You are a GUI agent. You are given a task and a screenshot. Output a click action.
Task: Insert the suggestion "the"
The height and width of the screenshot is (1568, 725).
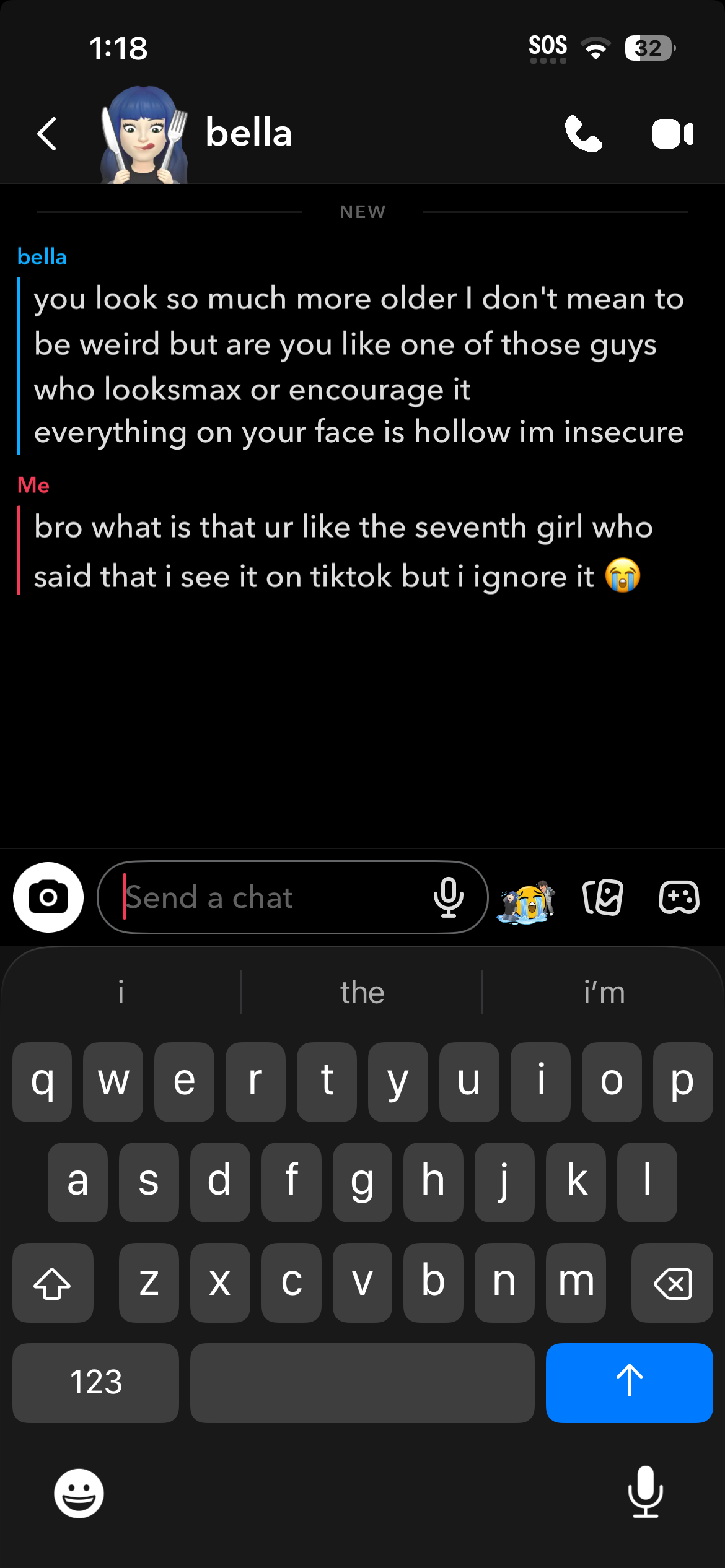pos(362,993)
